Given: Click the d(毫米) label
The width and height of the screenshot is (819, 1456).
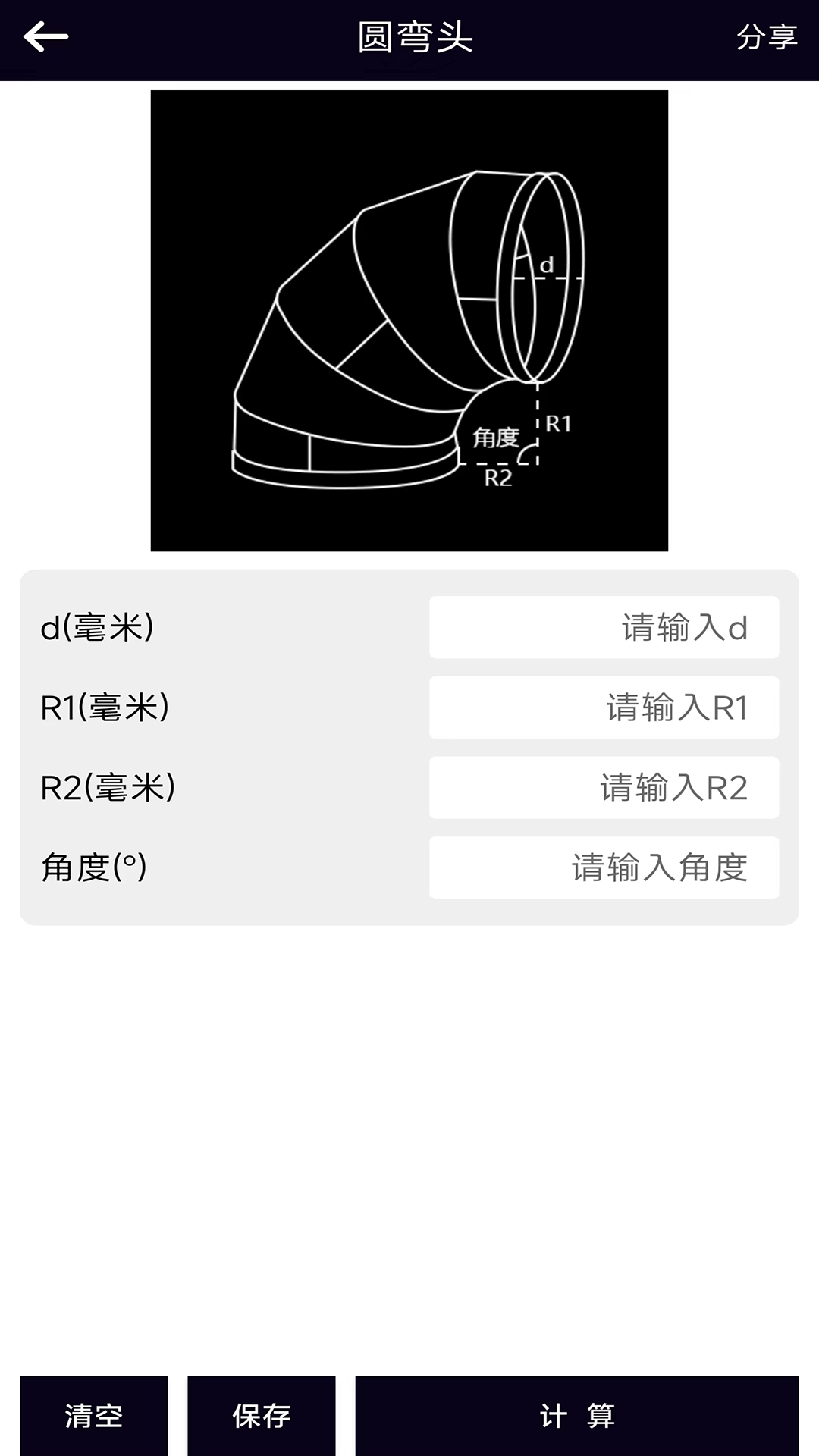Looking at the screenshot, I should click(x=99, y=628).
